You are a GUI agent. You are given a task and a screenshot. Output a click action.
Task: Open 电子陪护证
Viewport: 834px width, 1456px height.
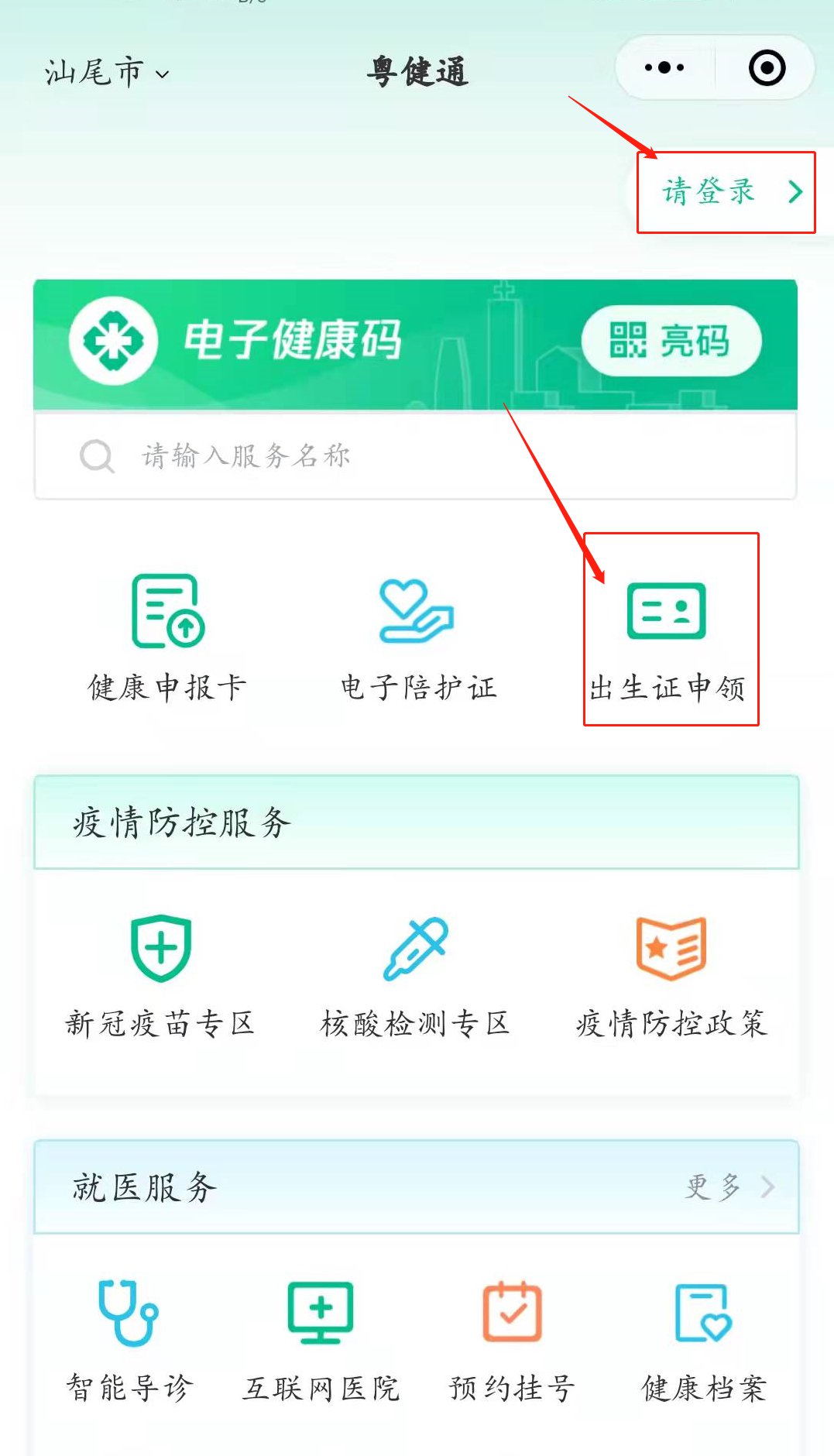click(417, 637)
